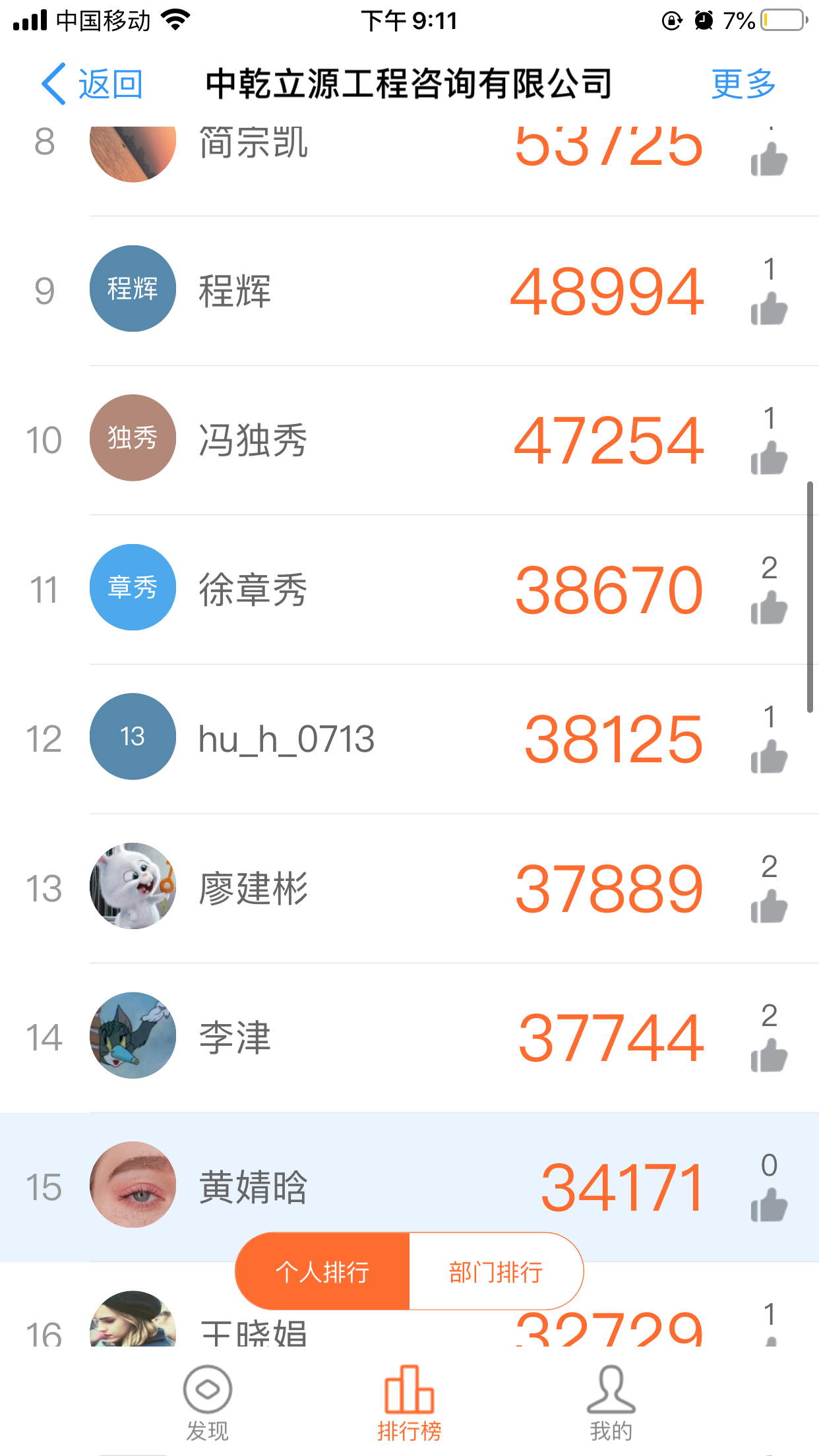Viewport: 819px width, 1456px height.
Task: Like 简宗凯's ranking entry
Action: (x=769, y=160)
